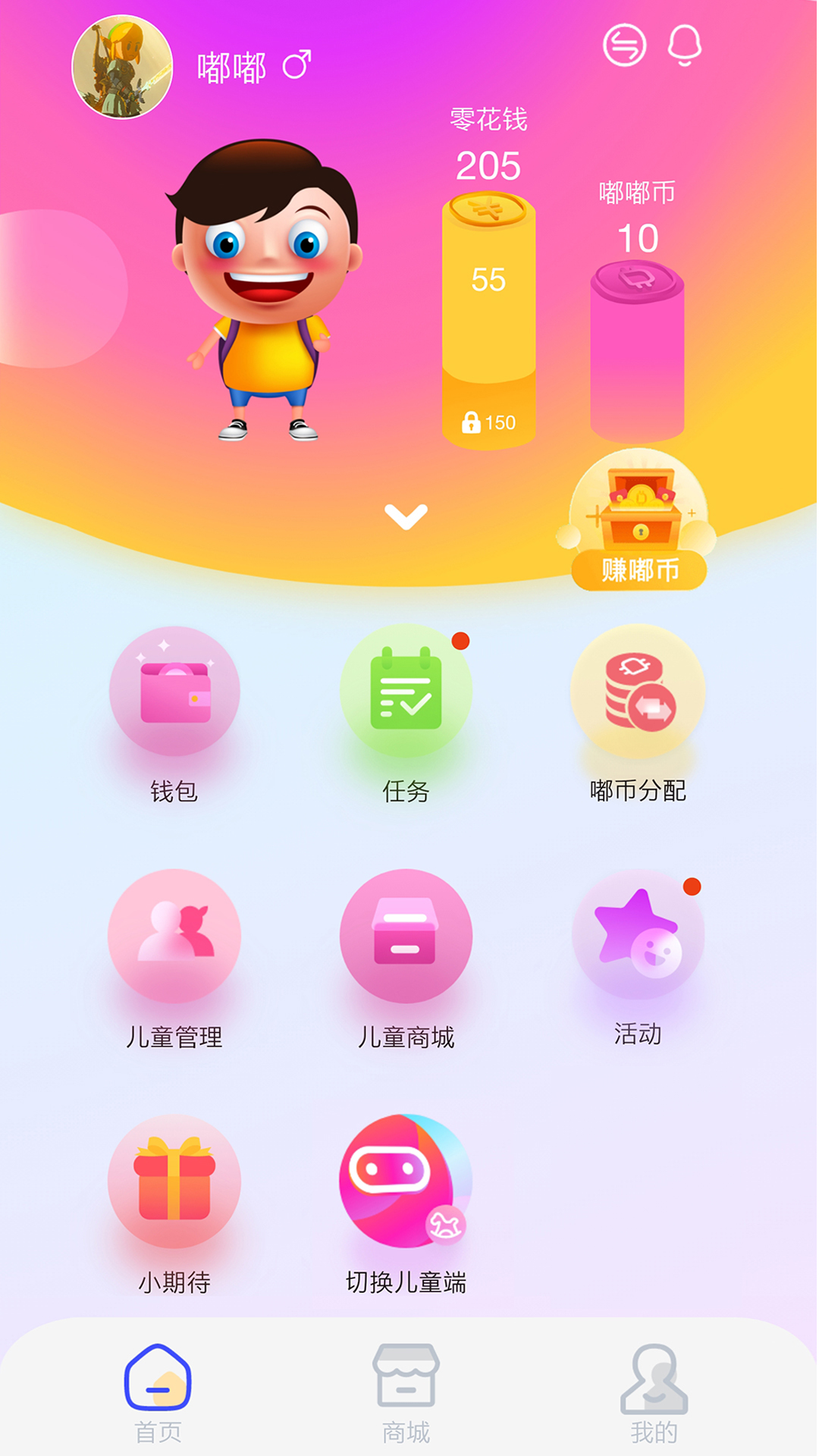Open 儿童管理 child management

pyautogui.click(x=174, y=937)
